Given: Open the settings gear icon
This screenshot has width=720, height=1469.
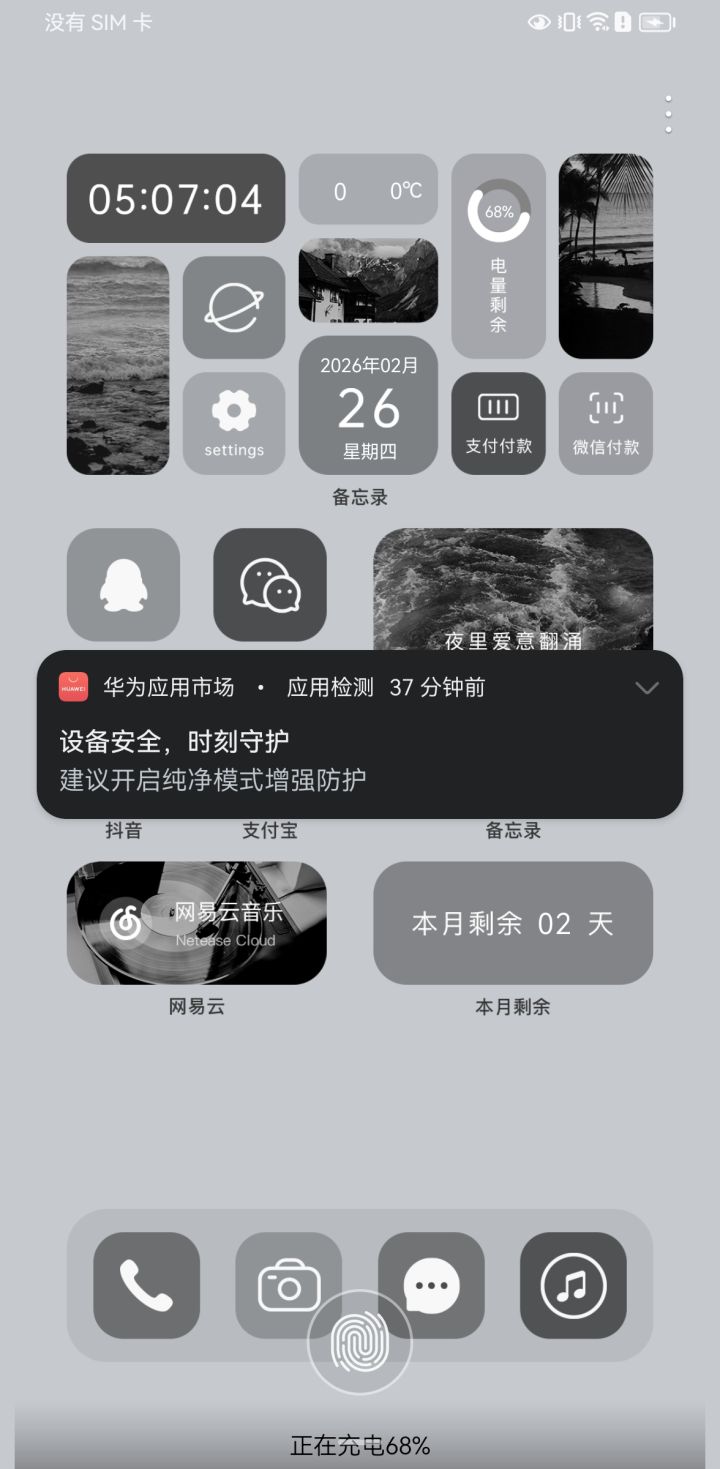Looking at the screenshot, I should [234, 422].
